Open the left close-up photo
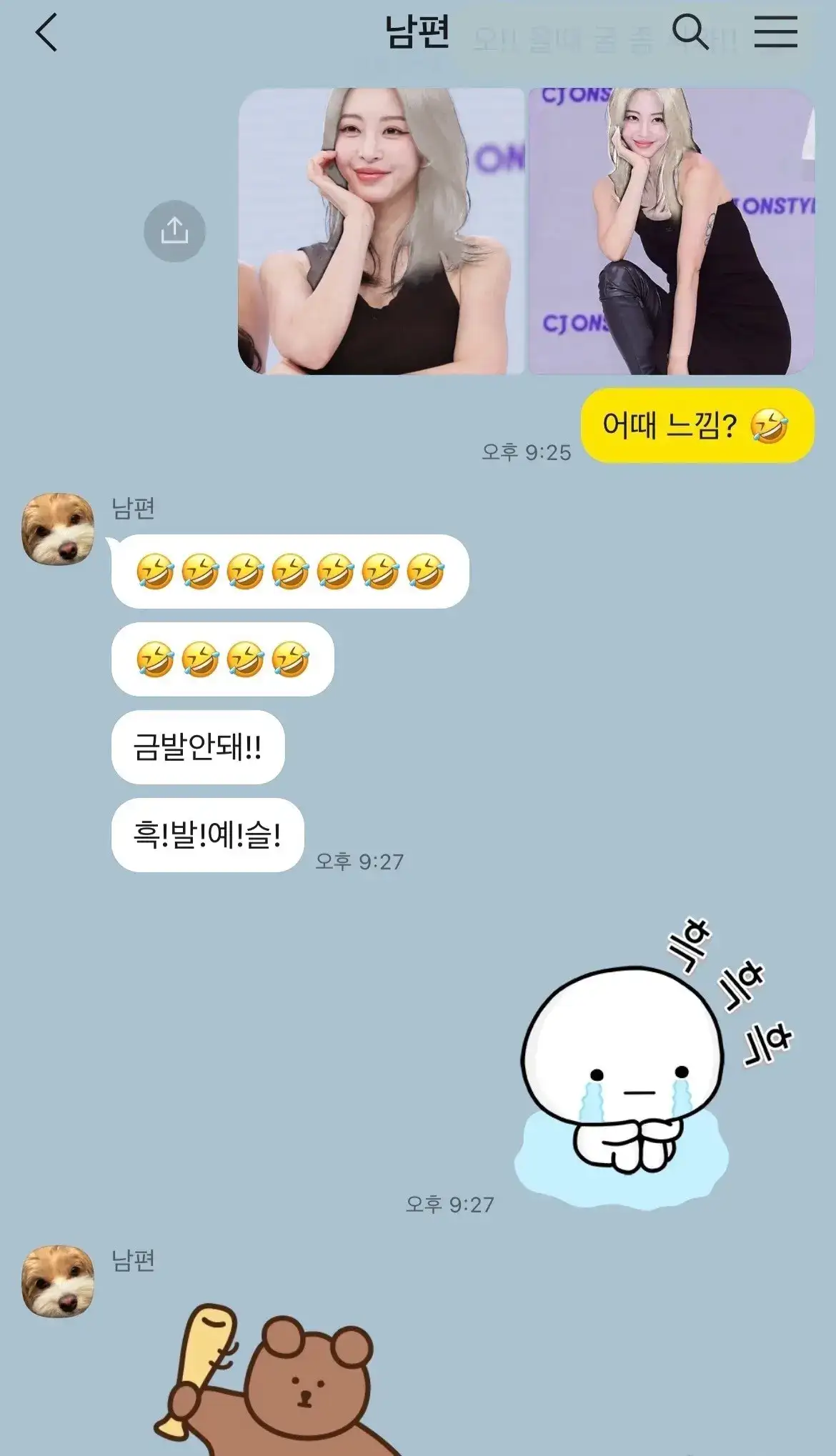Viewport: 836px width, 1456px height. point(382,231)
